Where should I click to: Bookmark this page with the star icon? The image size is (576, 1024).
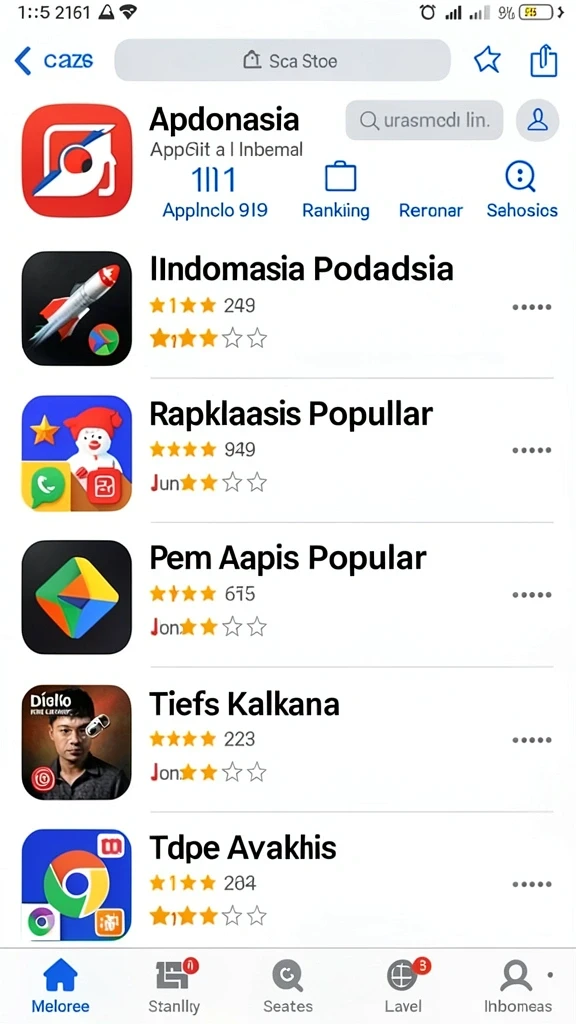487,61
